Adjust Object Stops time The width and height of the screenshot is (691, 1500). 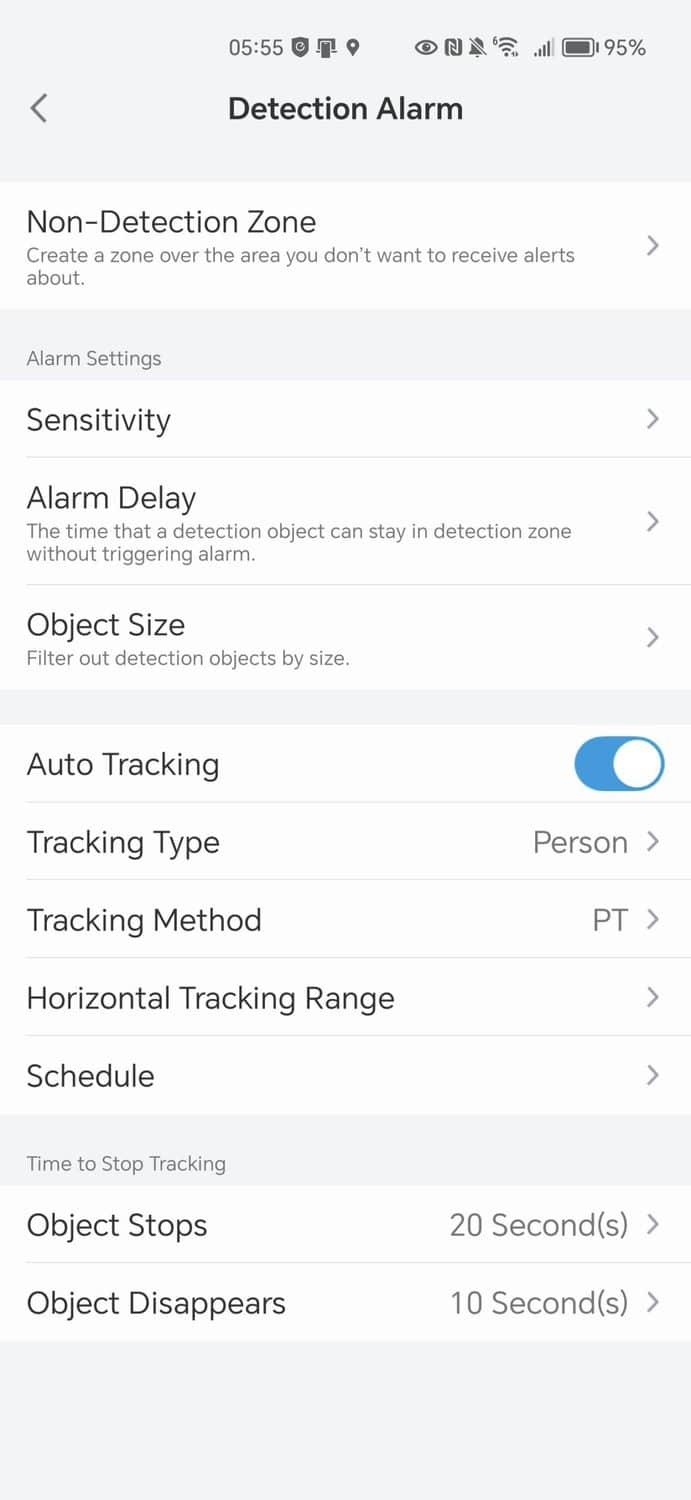point(345,1225)
